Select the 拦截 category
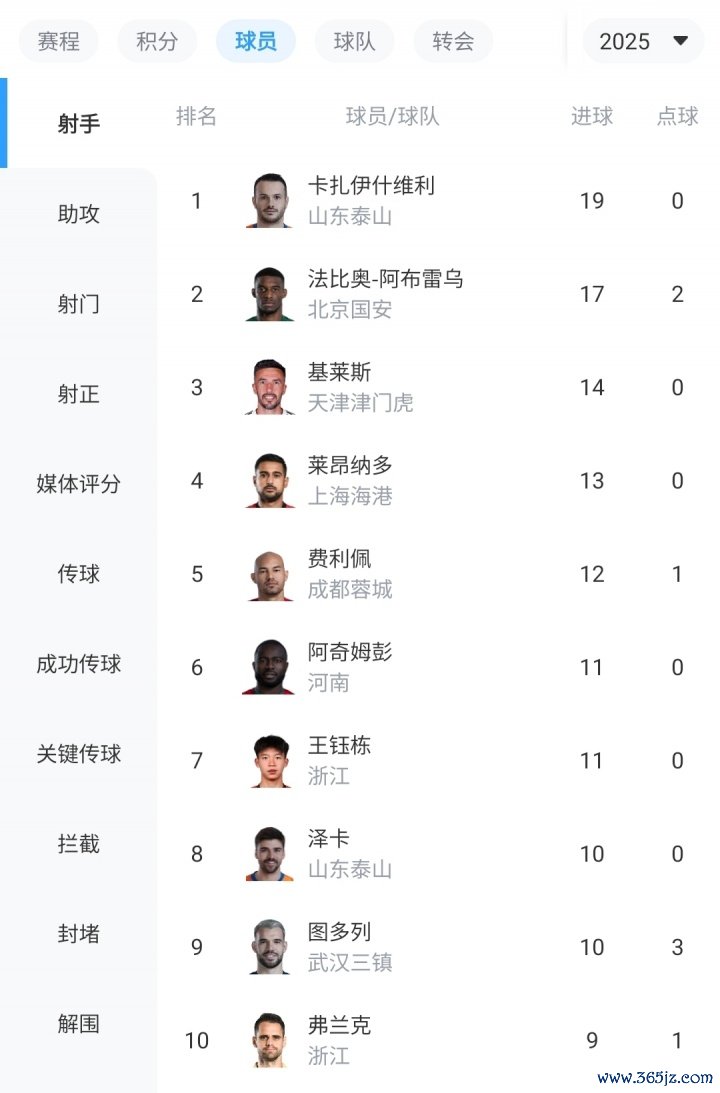Viewport: 720px width, 1093px height. [x=78, y=844]
